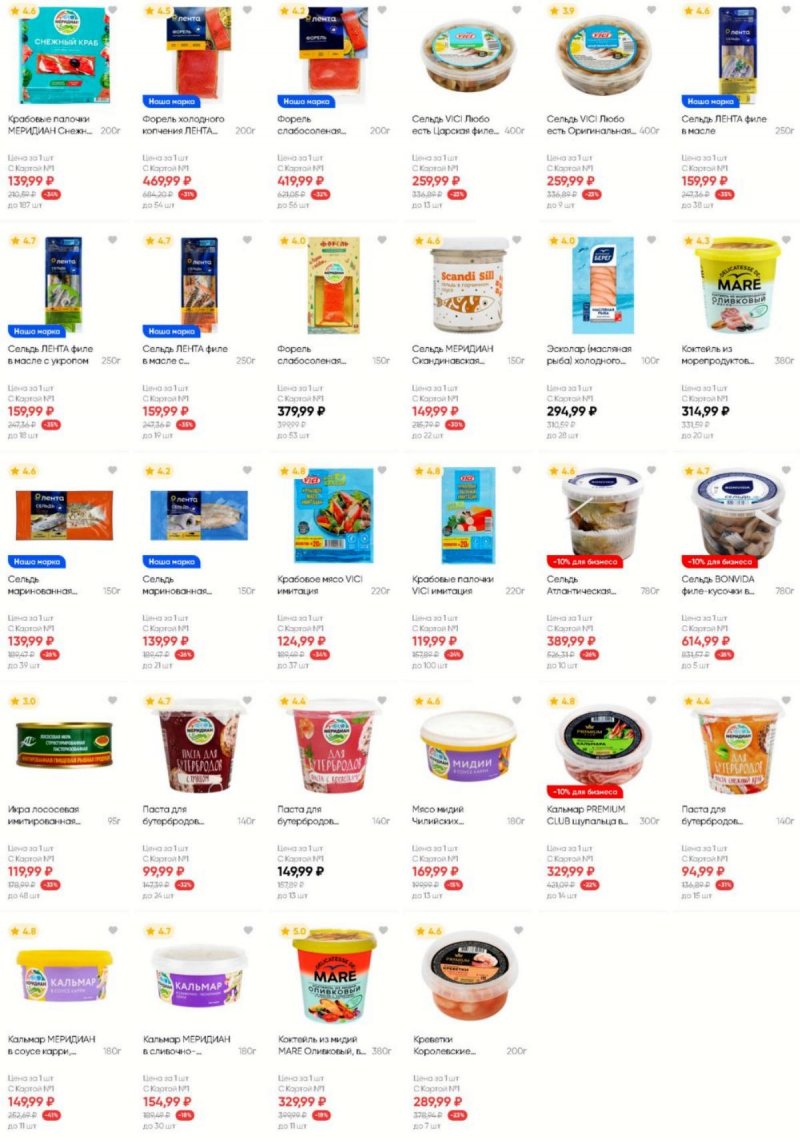The height and width of the screenshot is (1140, 800).
Task: Open Икра лососевая имитированная product
Action: (x=64, y=745)
